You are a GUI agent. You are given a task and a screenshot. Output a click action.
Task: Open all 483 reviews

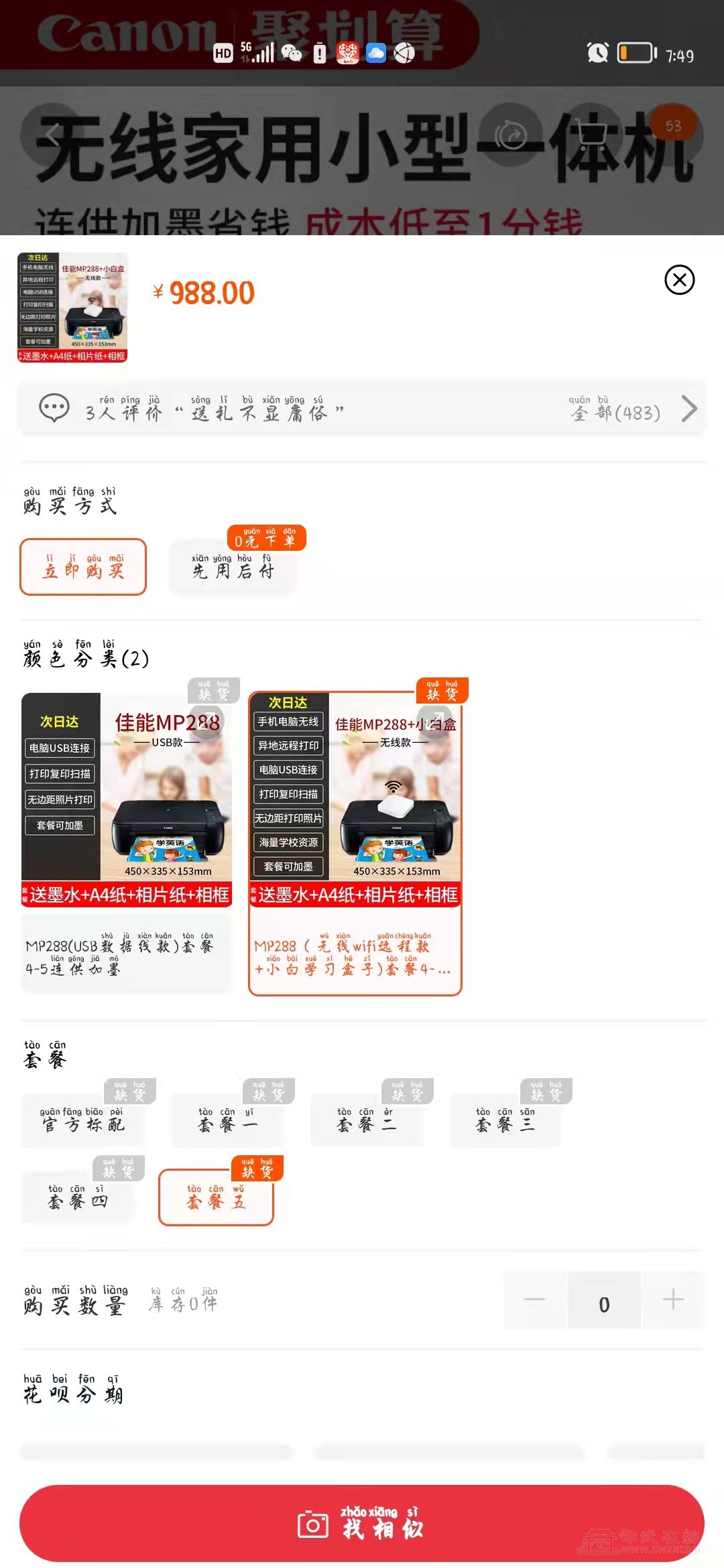point(630,410)
